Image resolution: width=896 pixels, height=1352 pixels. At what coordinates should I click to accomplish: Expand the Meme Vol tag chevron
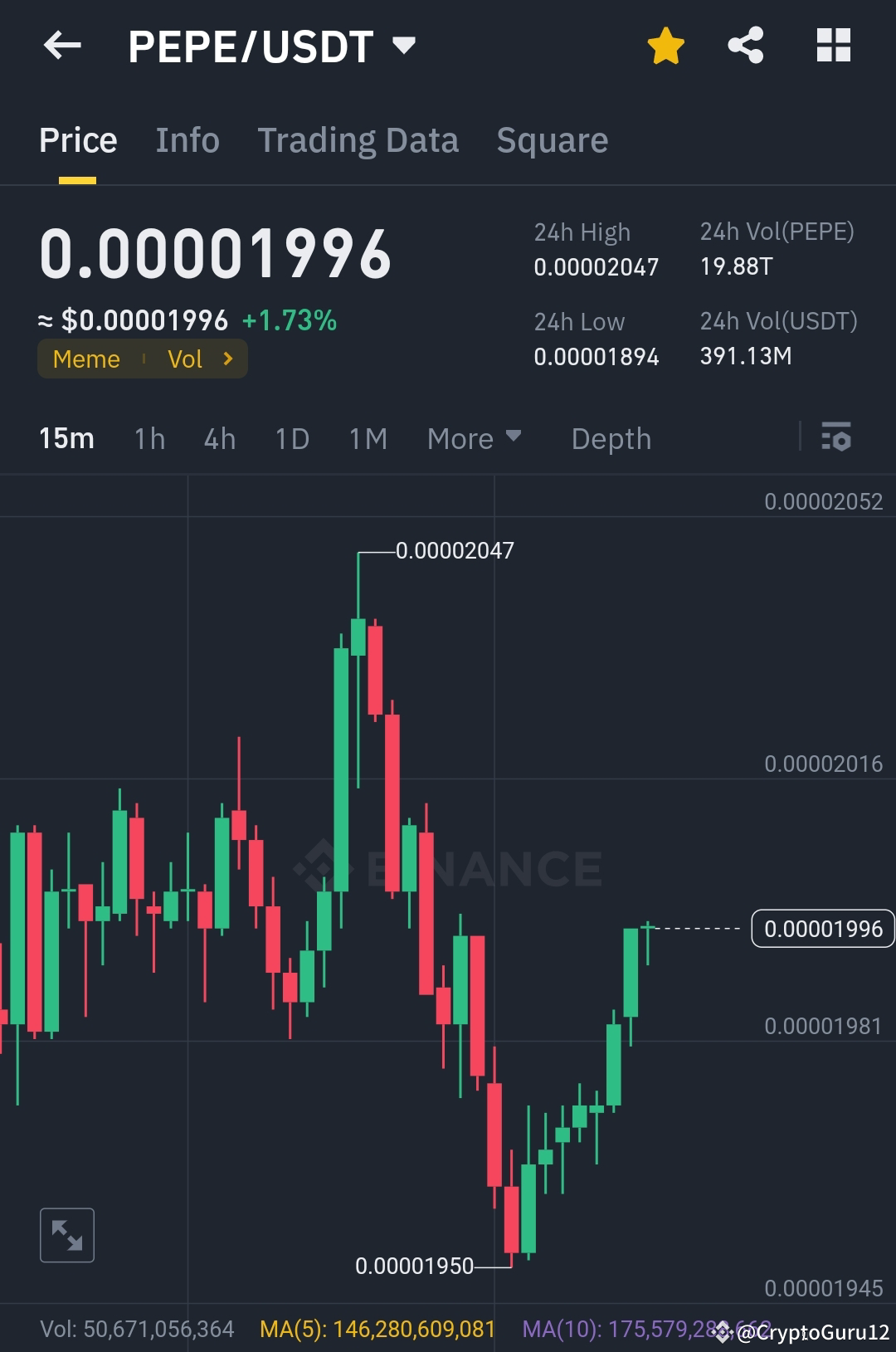(227, 359)
